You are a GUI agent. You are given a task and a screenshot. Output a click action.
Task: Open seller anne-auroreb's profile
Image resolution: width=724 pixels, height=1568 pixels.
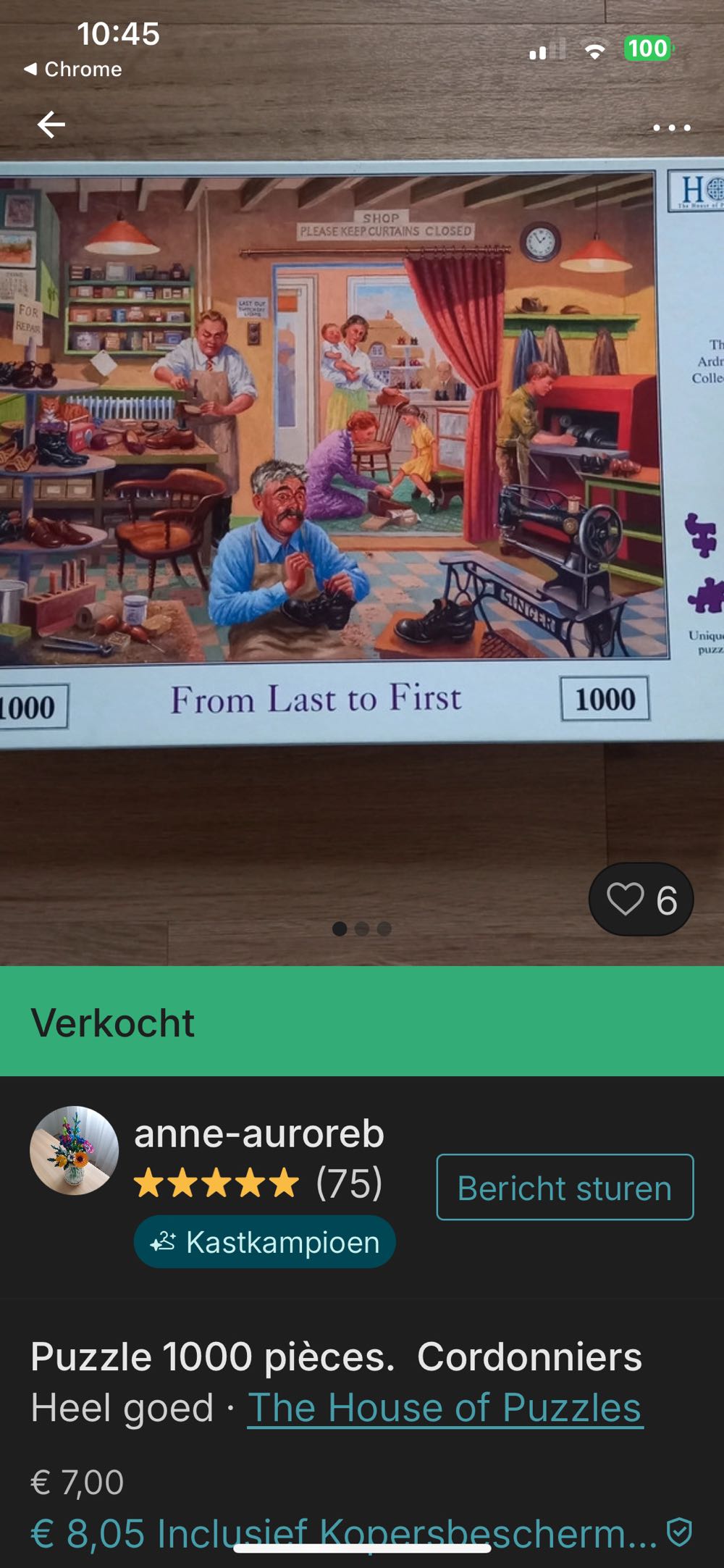tap(258, 1133)
